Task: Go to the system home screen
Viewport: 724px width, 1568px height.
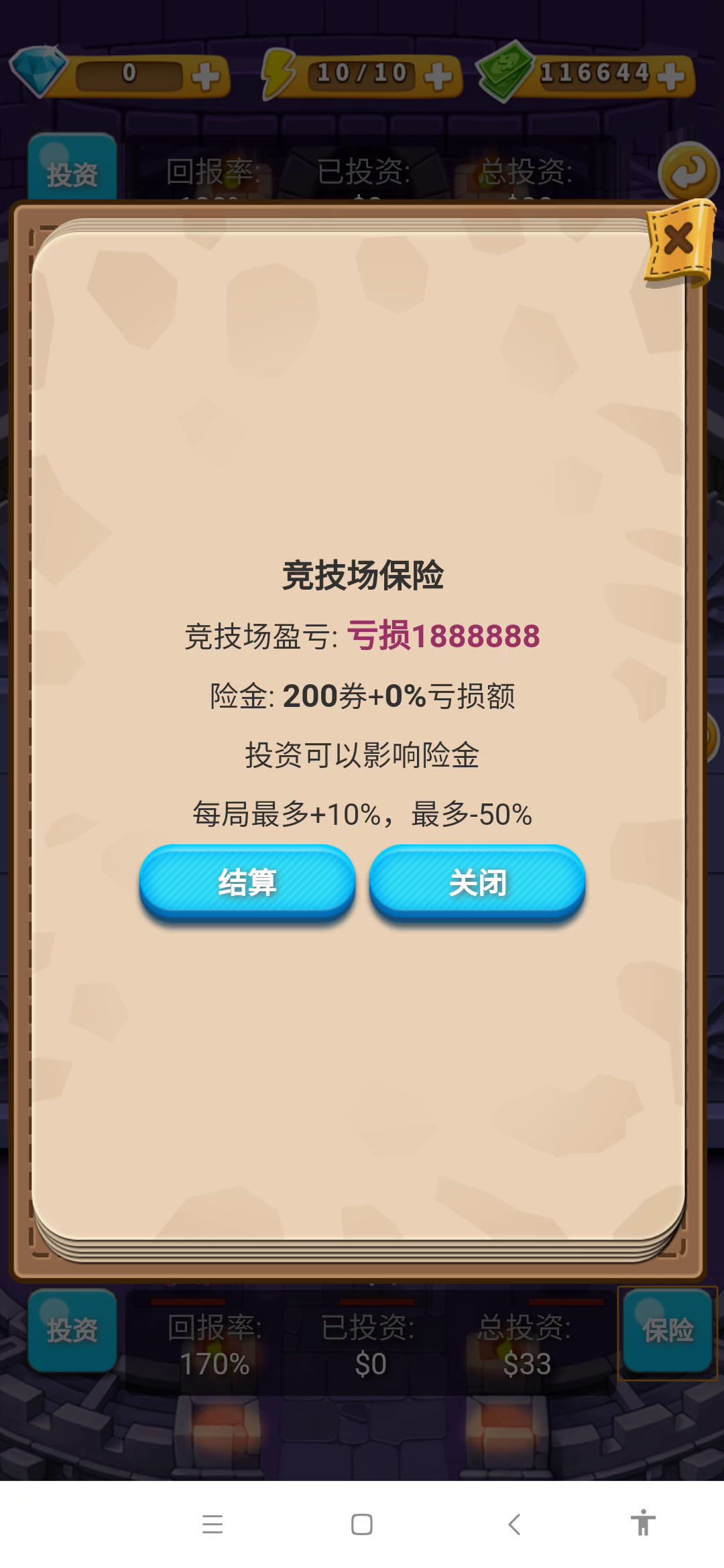Action: (x=362, y=1524)
